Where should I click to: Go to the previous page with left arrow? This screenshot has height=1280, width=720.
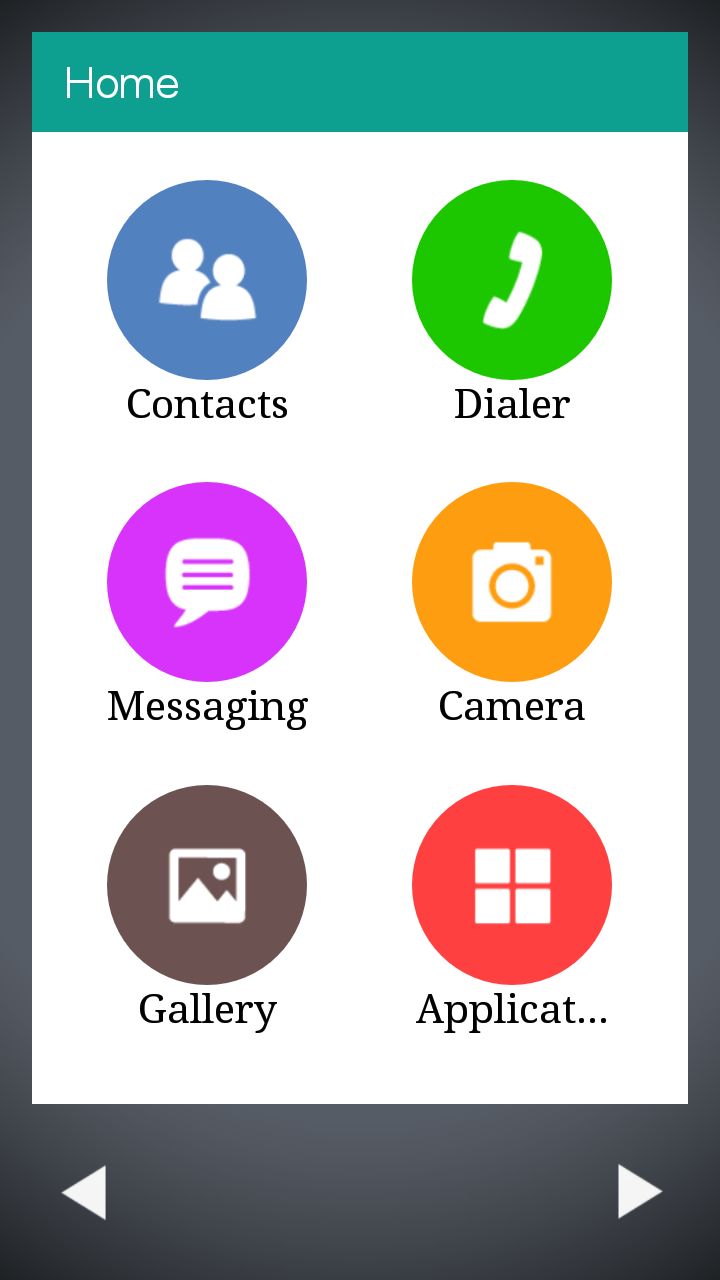pyautogui.click(x=84, y=1191)
